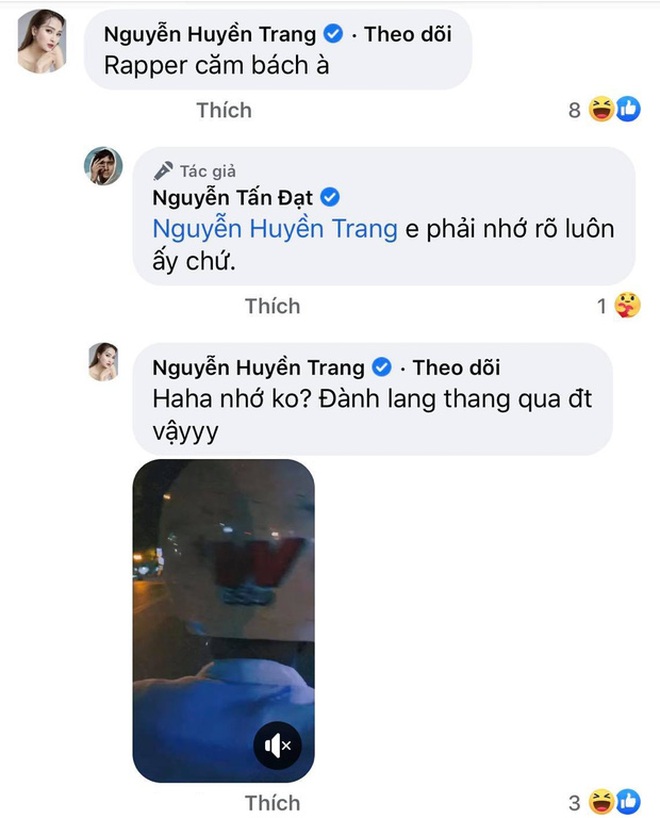Like the "Rapper cằm bách à" comment
Viewport: 660px width, 818px height.
[x=224, y=109]
